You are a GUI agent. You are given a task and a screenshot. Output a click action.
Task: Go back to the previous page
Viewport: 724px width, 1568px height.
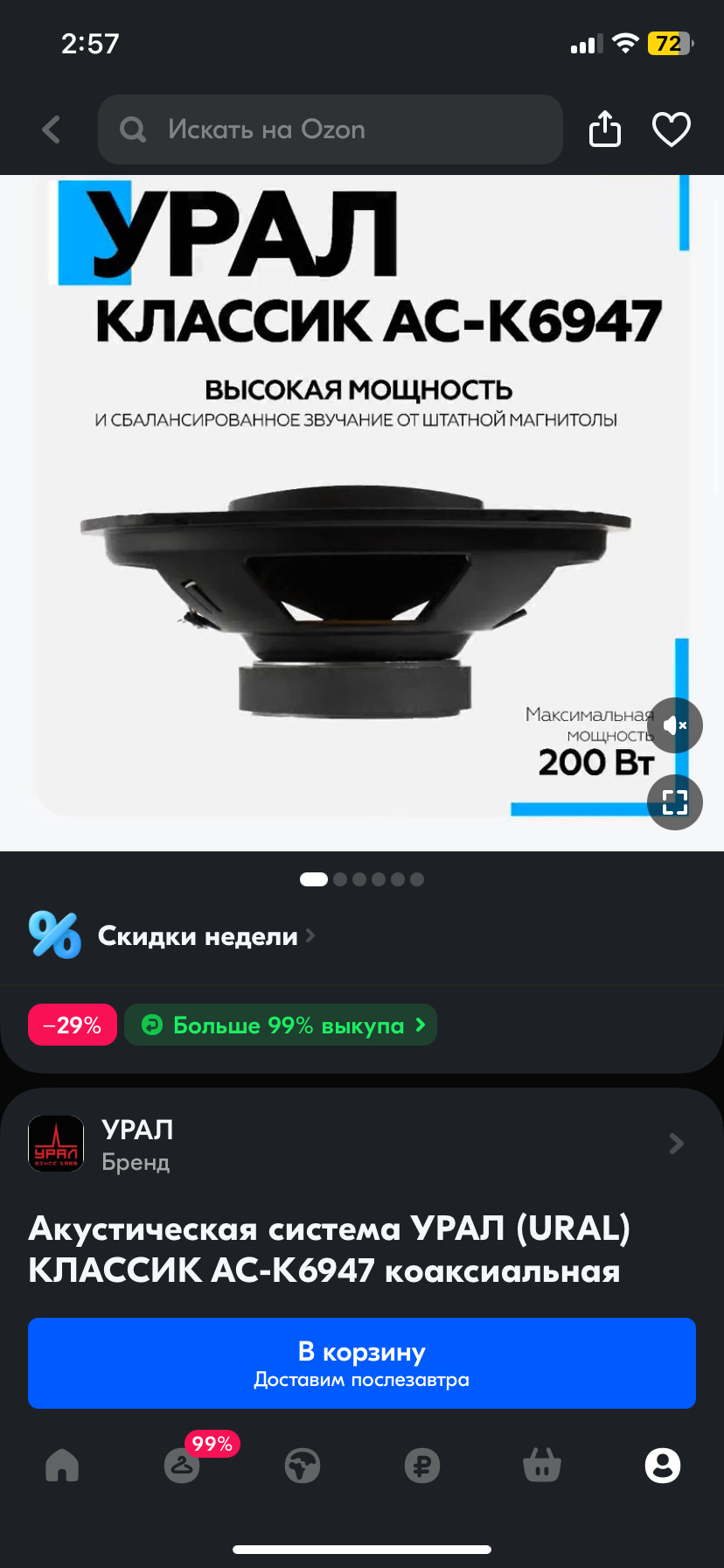point(52,129)
